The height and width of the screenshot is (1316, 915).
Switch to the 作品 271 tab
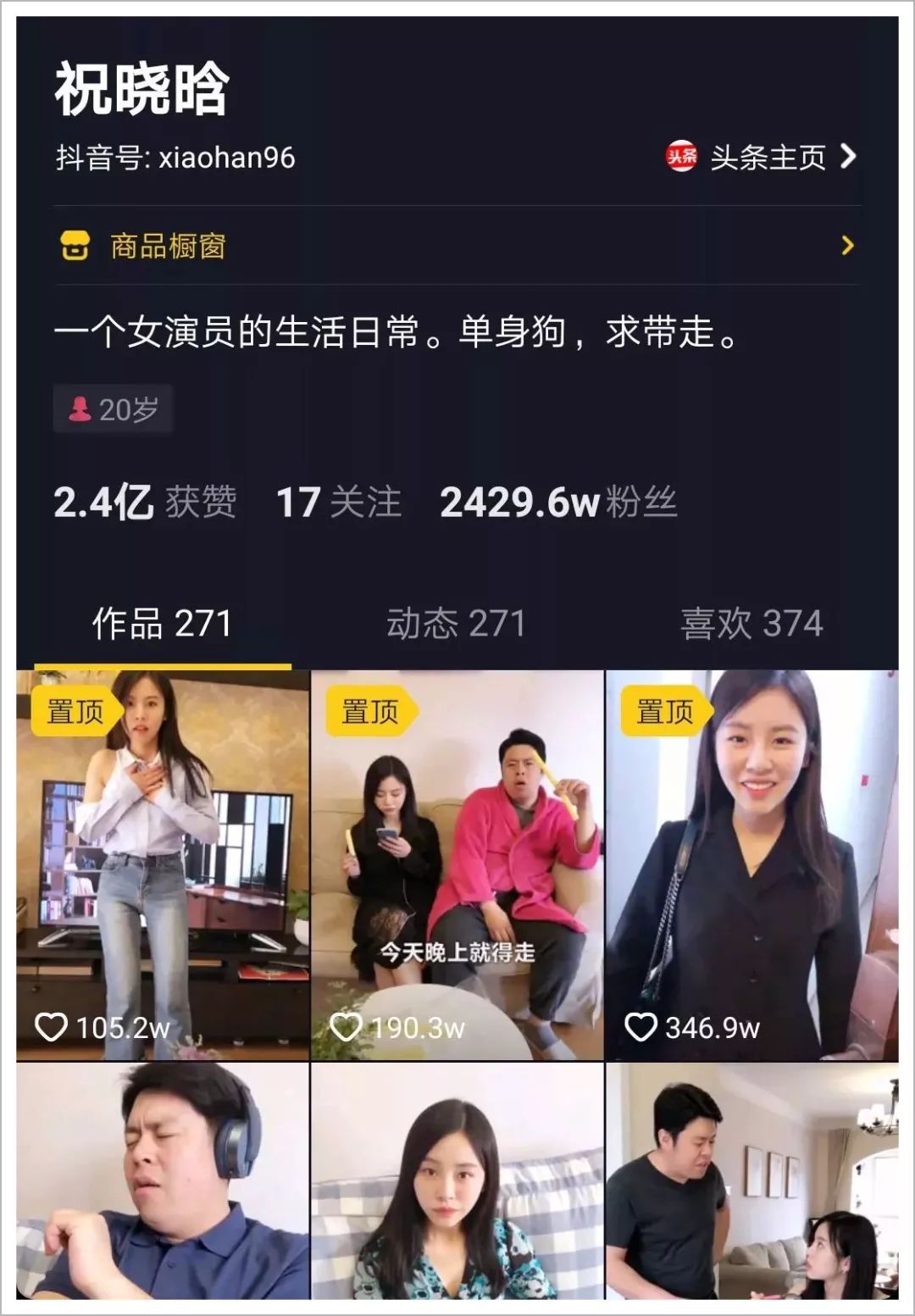tap(162, 624)
